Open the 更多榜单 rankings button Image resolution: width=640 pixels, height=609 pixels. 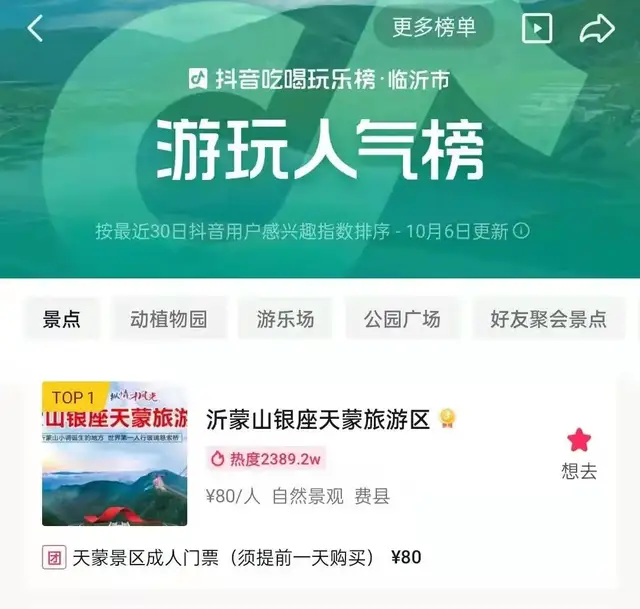434,27
